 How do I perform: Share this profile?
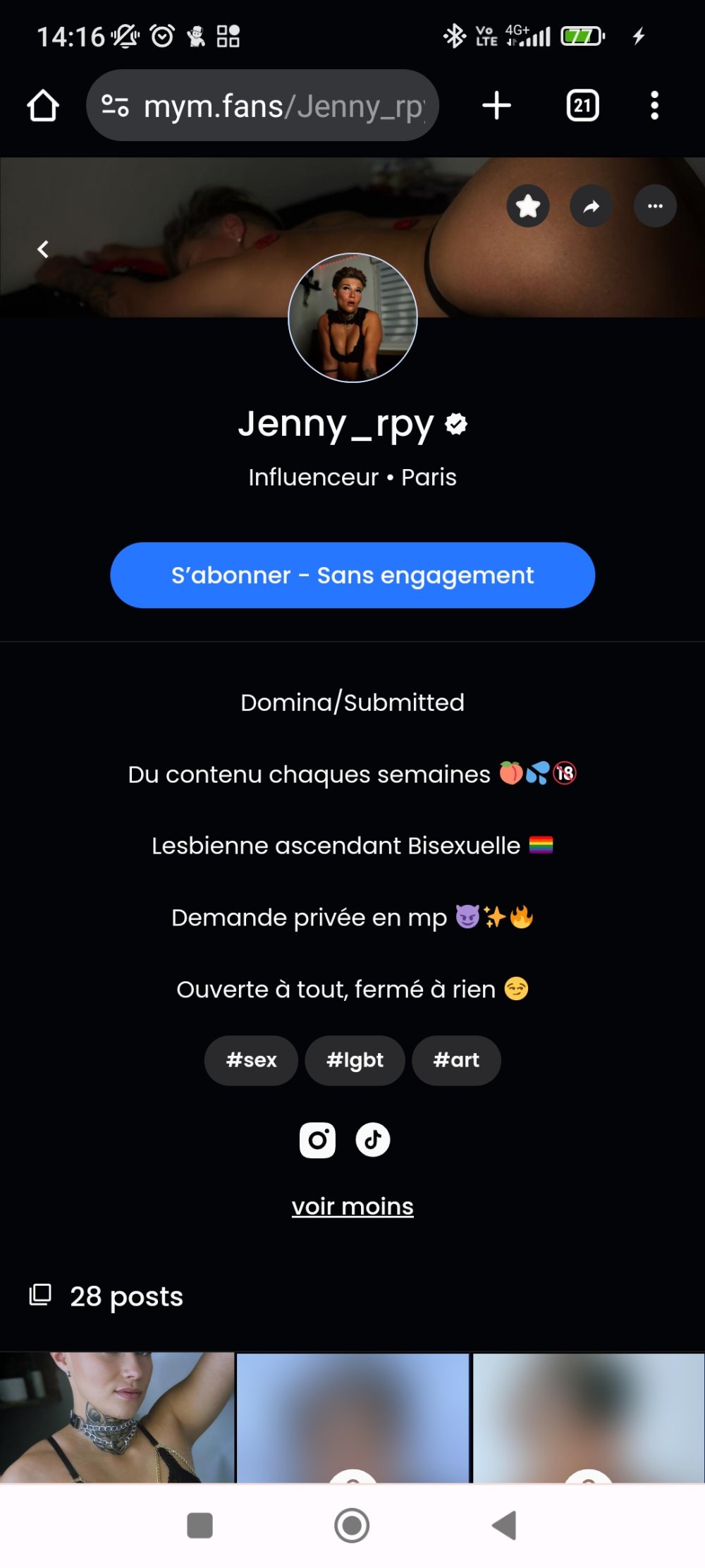click(x=591, y=206)
